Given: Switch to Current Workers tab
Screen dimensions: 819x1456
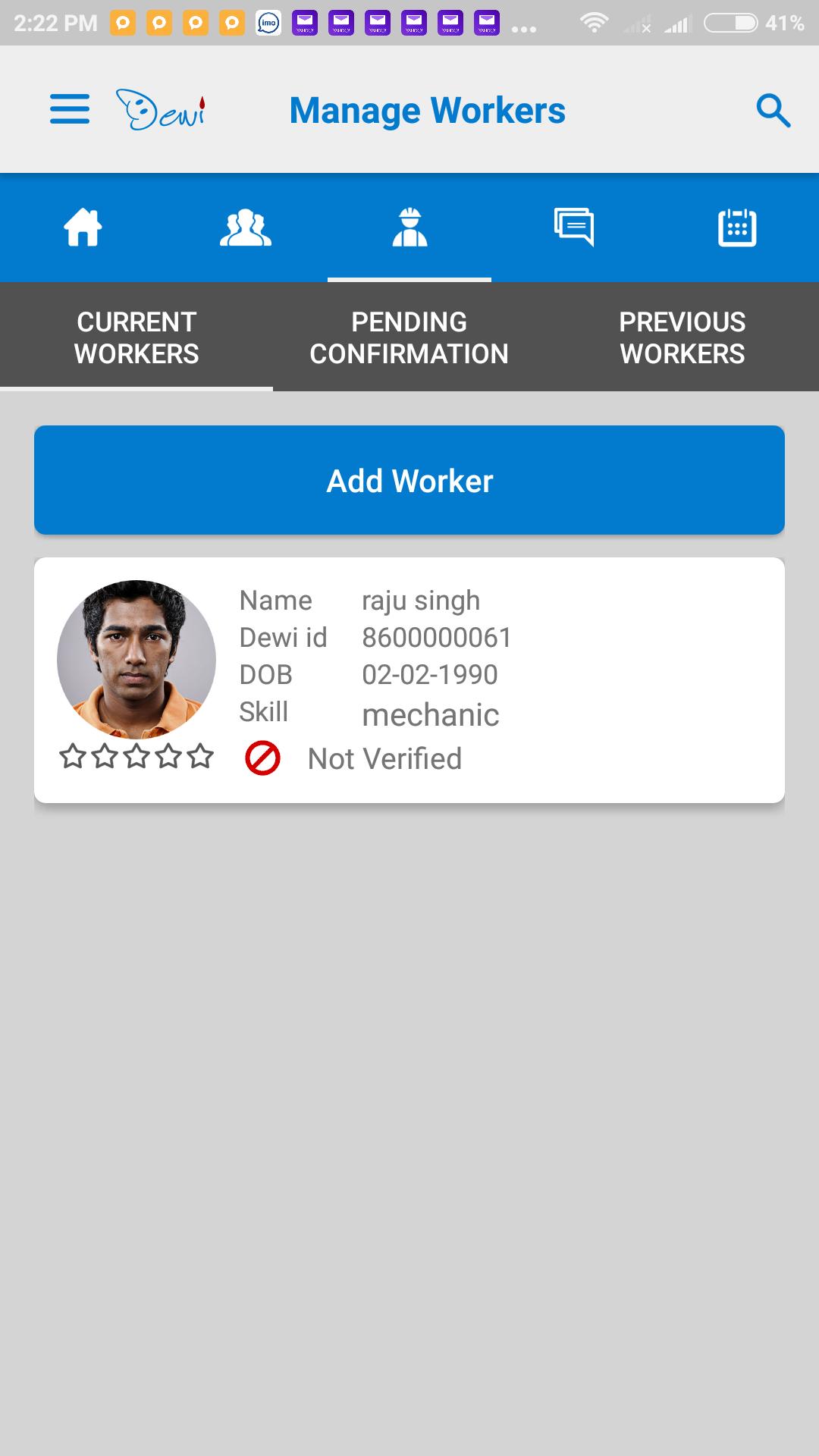Looking at the screenshot, I should [x=136, y=337].
